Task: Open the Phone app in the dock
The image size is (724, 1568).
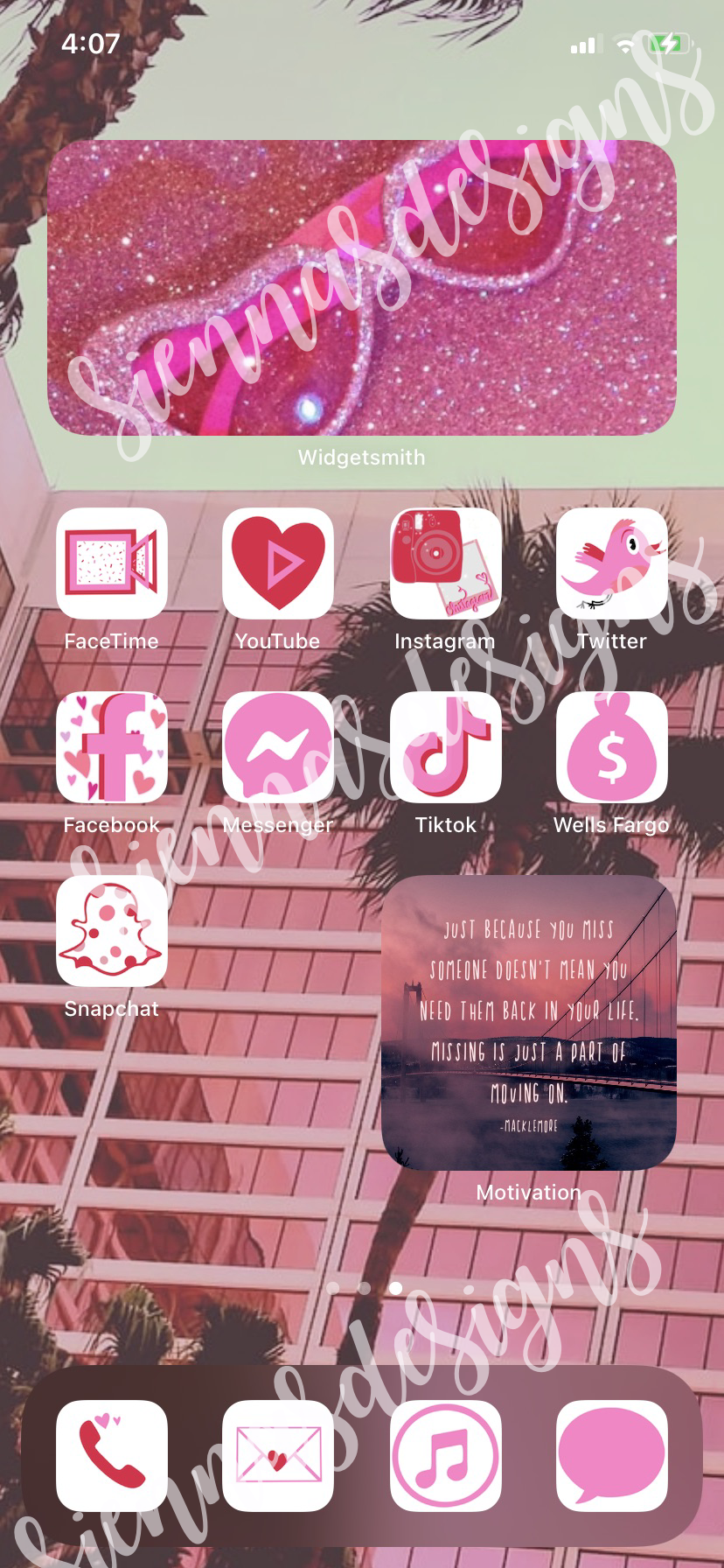Action: (x=112, y=1456)
